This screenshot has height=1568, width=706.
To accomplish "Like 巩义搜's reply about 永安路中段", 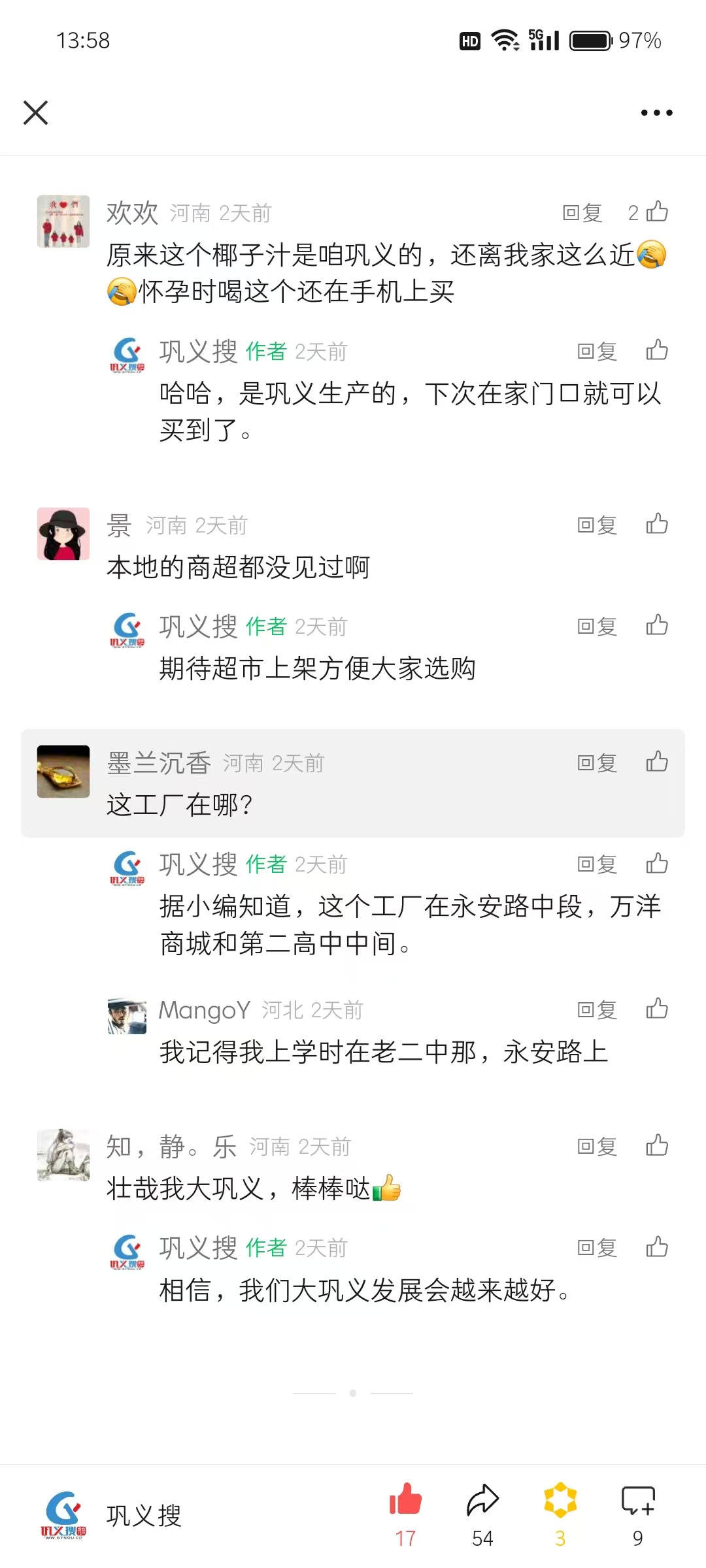I will pos(657,864).
